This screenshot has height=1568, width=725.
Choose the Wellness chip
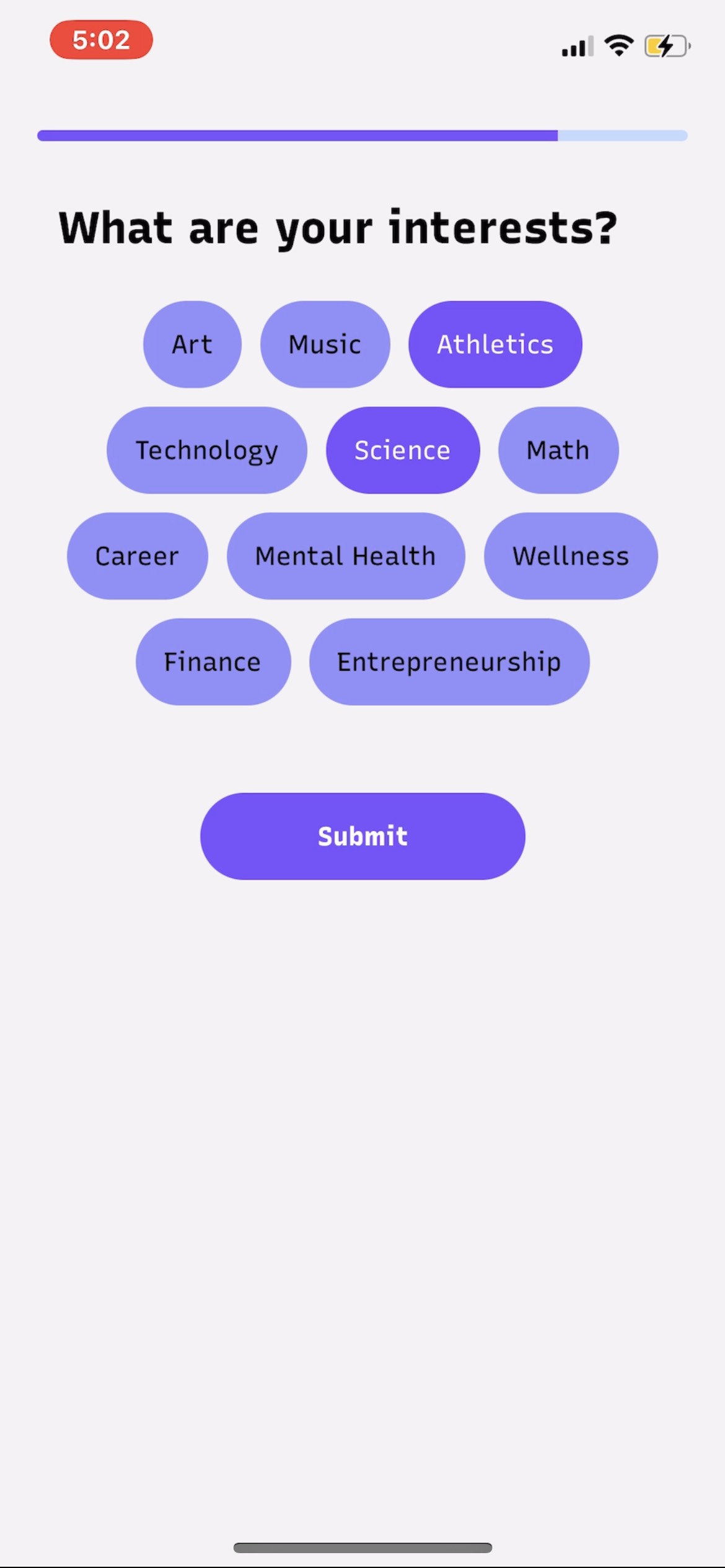tap(570, 556)
